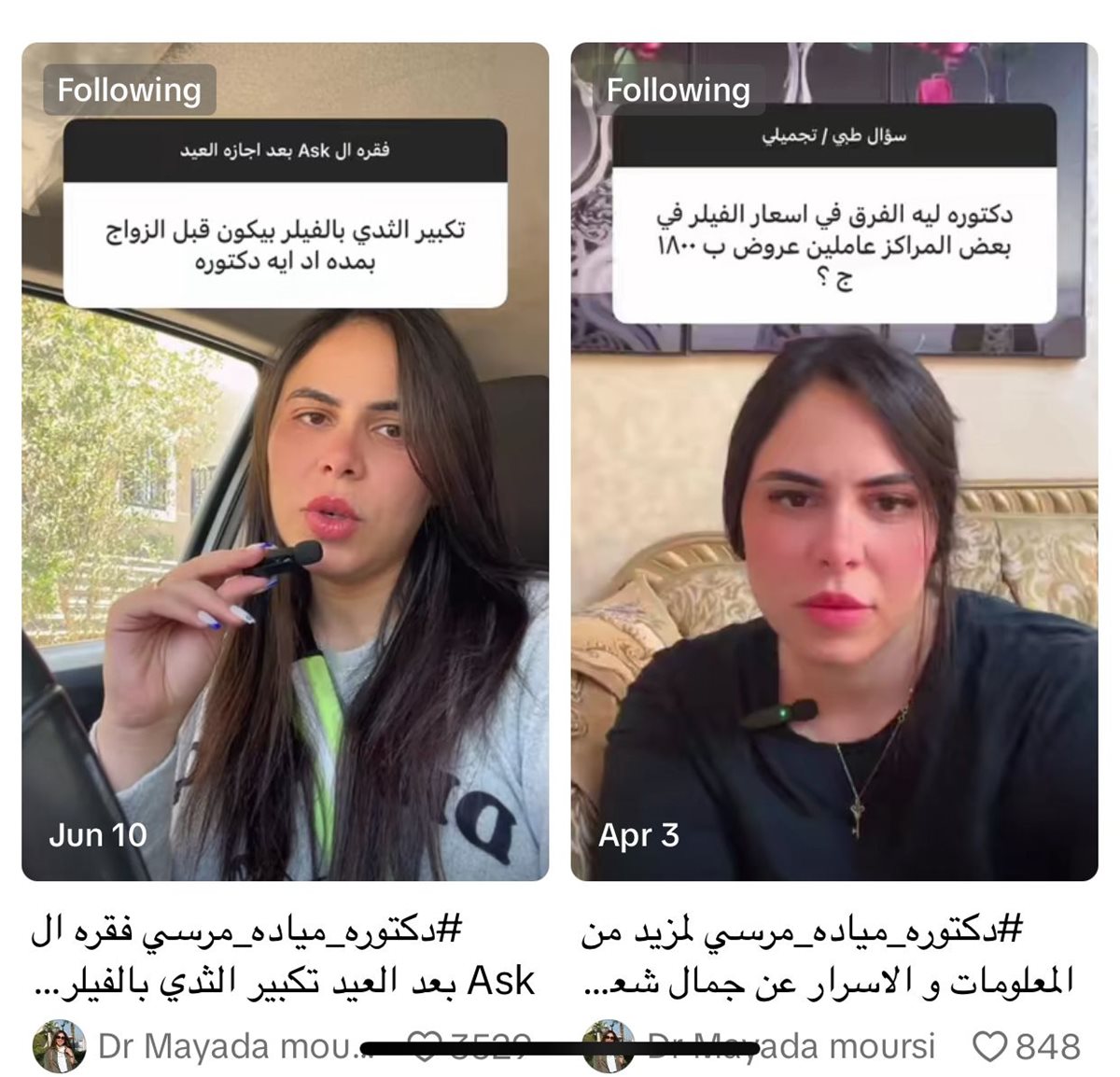Open the author's profile under the Apr 3 video

(x=608, y=1046)
